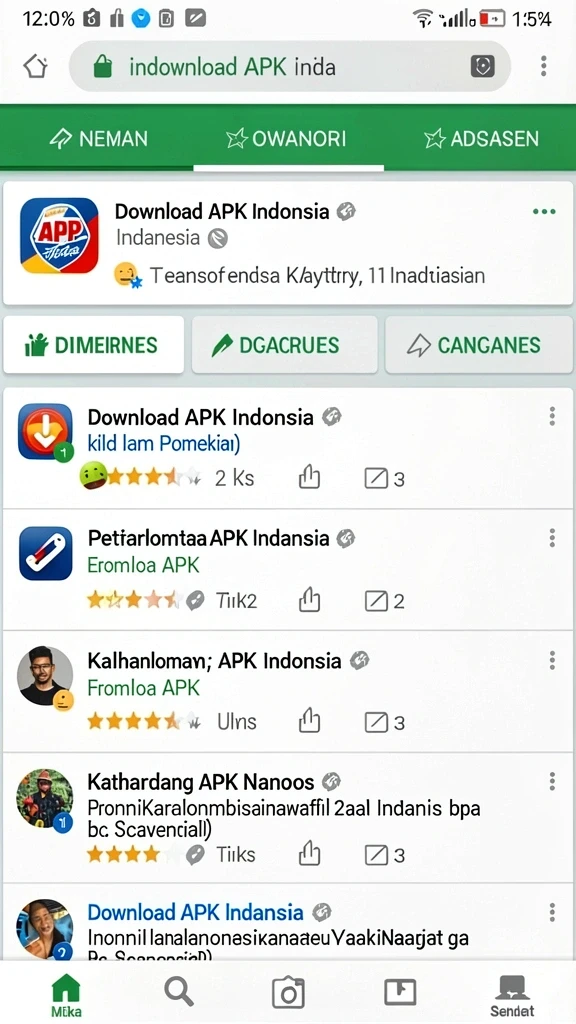Select the ADSASEN tab
The width and height of the screenshot is (576, 1024).
pyautogui.click(x=480, y=138)
